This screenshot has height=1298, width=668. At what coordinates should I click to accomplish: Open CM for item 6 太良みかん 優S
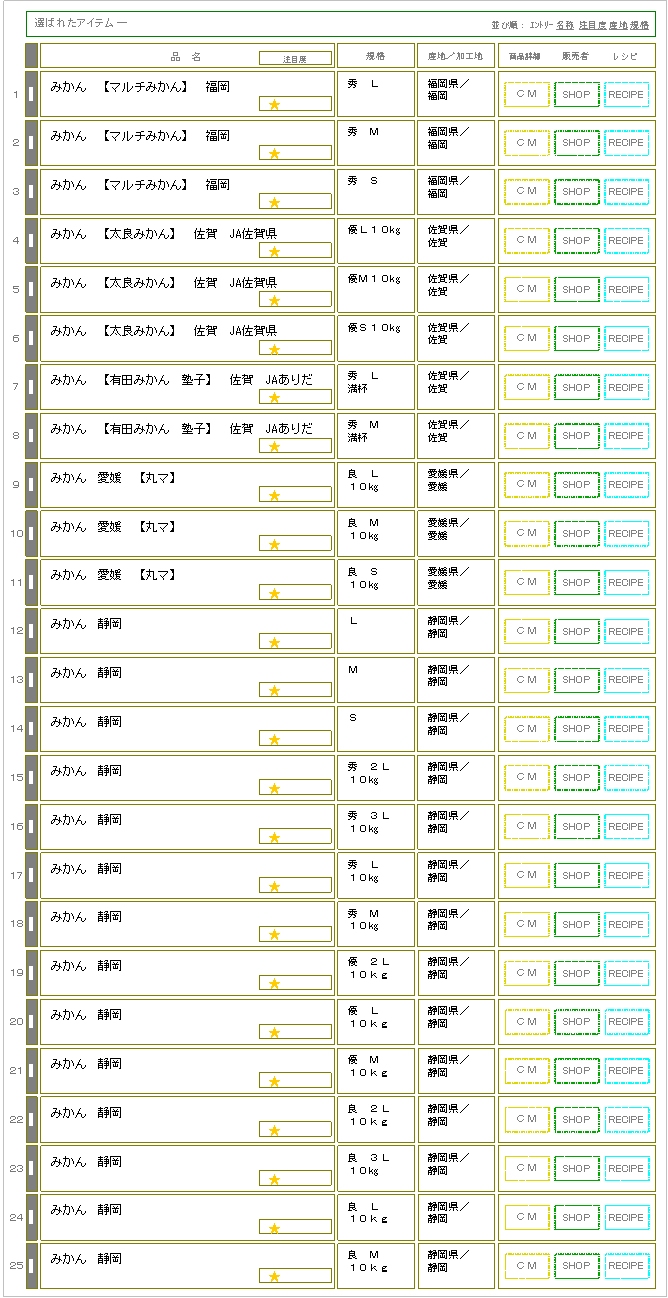pyautogui.click(x=527, y=338)
